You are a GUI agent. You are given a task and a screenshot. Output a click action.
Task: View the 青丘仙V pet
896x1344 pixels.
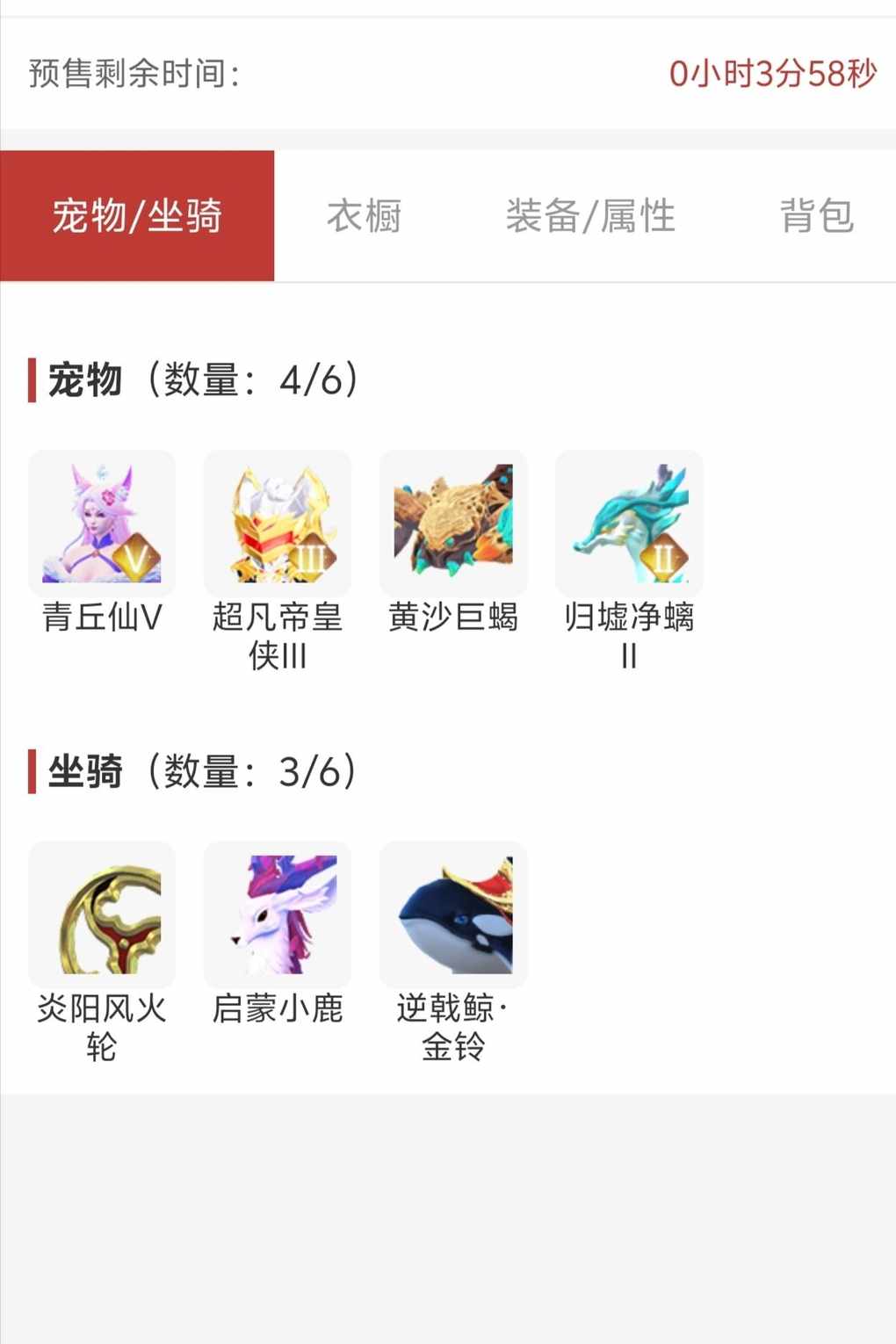click(x=102, y=524)
